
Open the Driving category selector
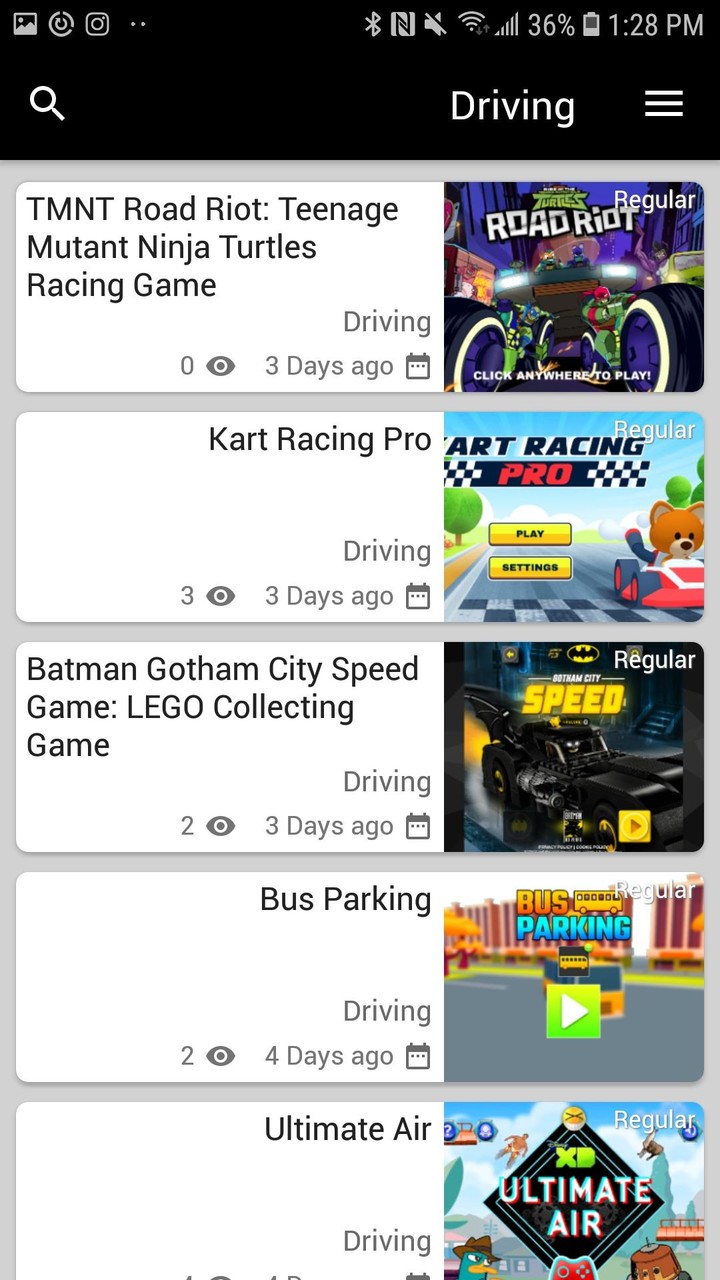click(513, 104)
